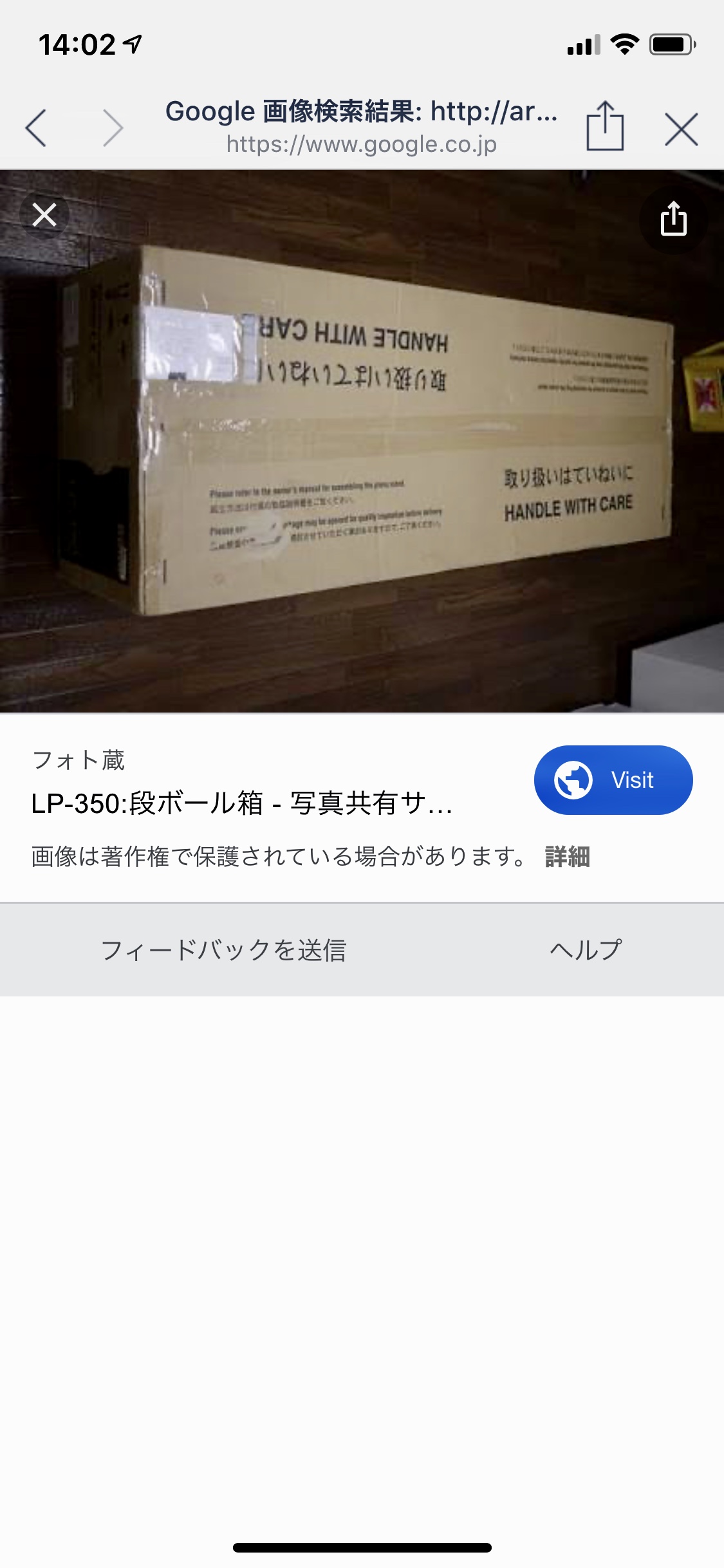
Task: Dismiss the image preview with X overlay
Action: pyautogui.click(x=44, y=215)
